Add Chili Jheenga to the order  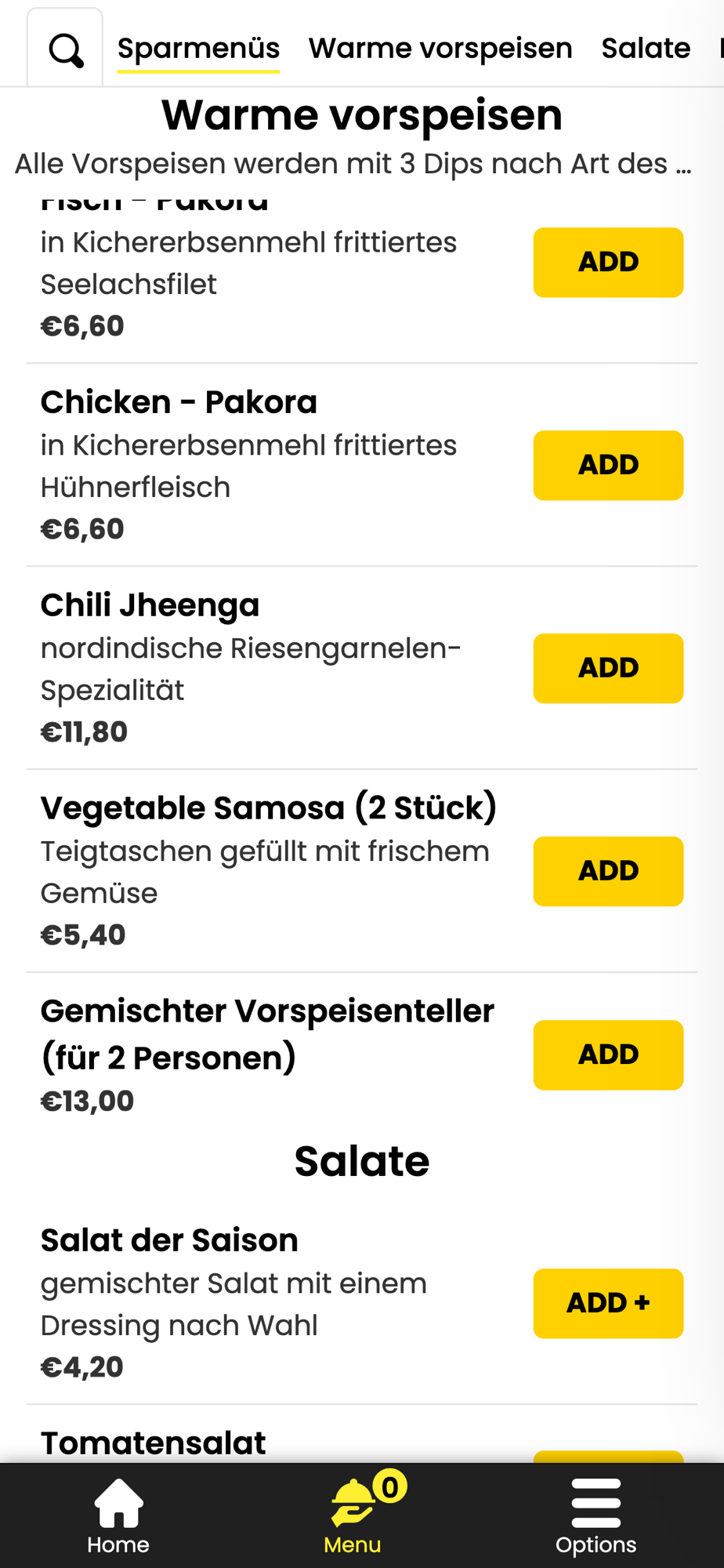(x=608, y=669)
